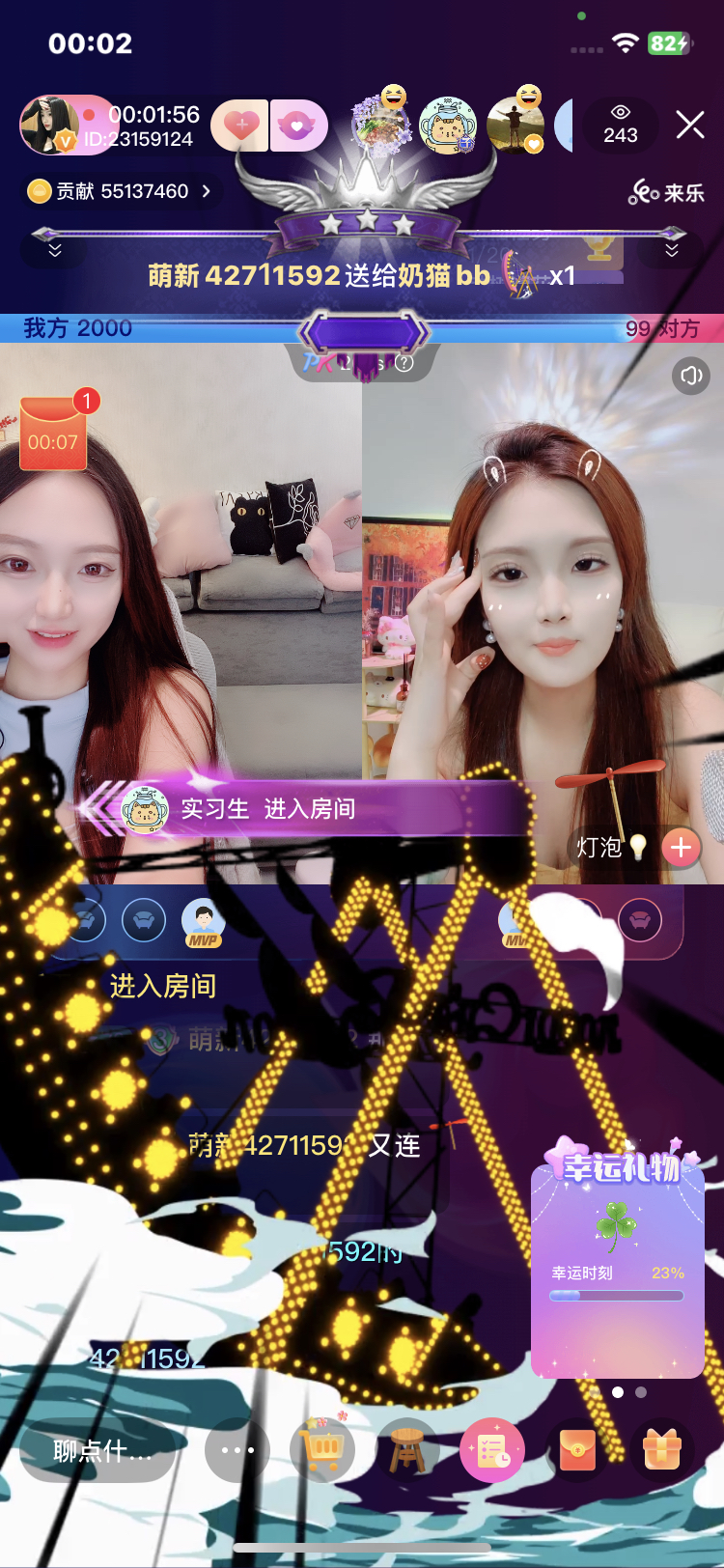
Task: Open the 贡献 55137460 contribution ranking
Action: click(121, 191)
